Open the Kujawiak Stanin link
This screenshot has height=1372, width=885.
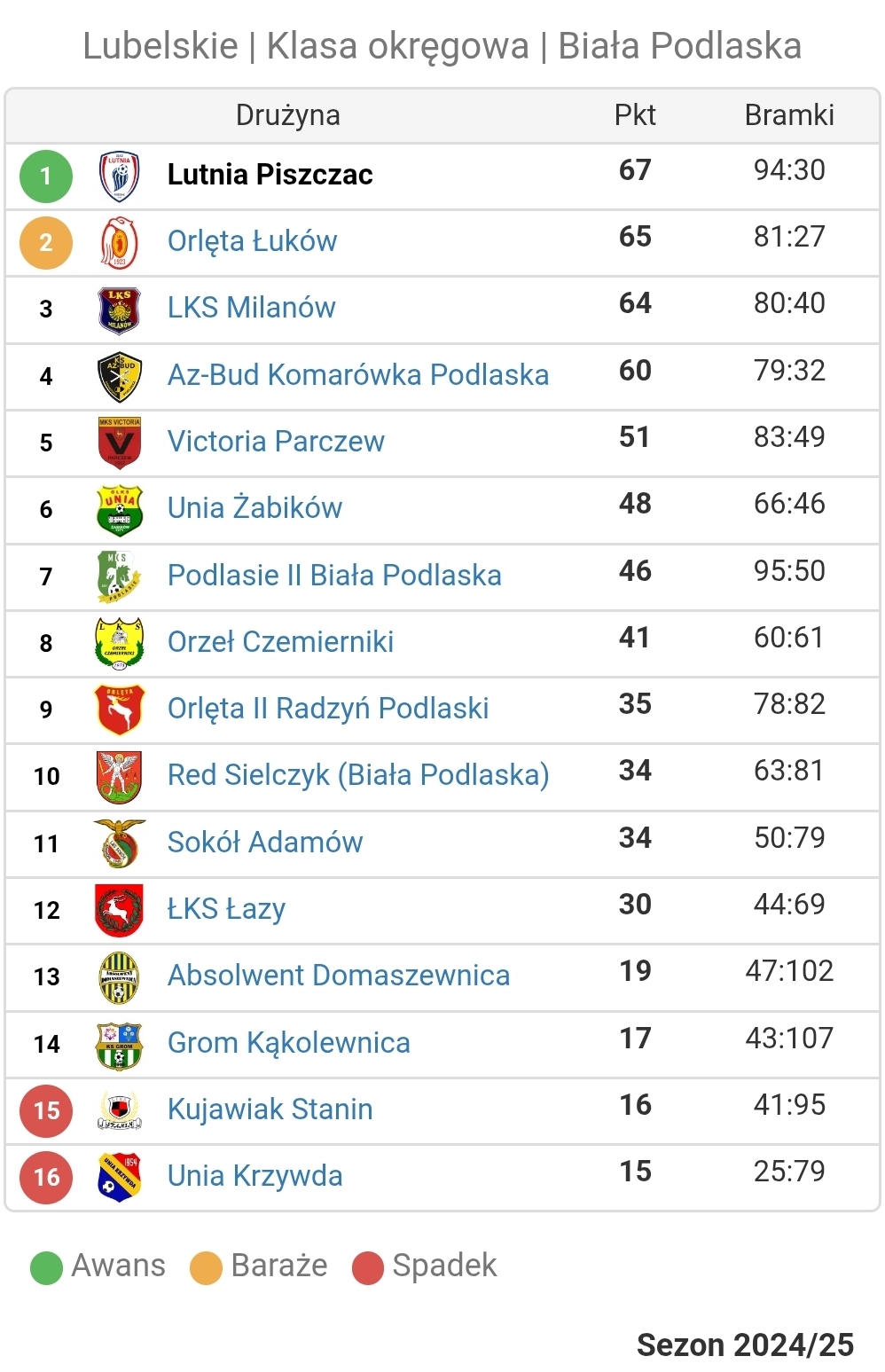click(x=270, y=1109)
